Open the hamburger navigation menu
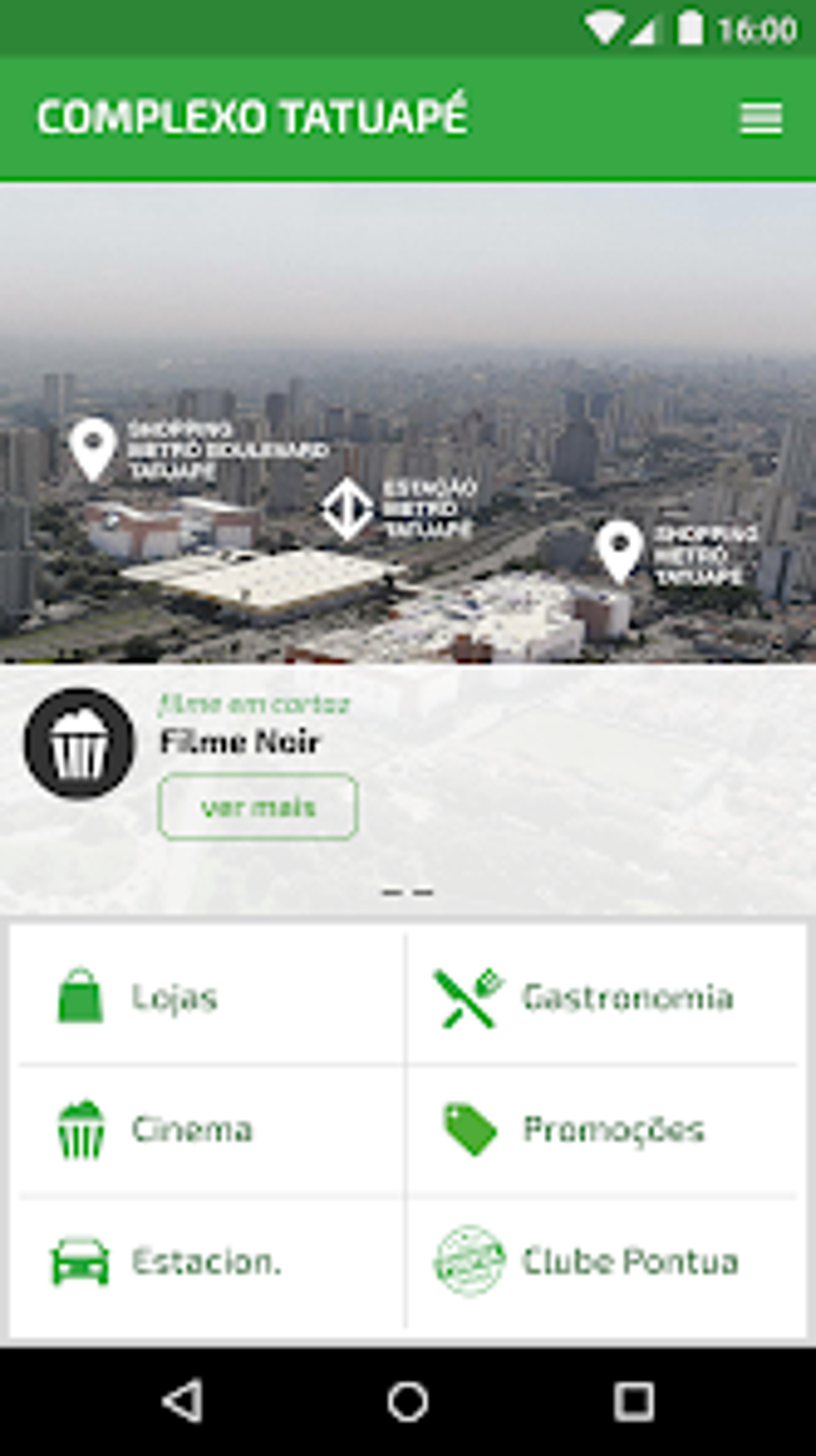The image size is (816, 1456). (758, 118)
